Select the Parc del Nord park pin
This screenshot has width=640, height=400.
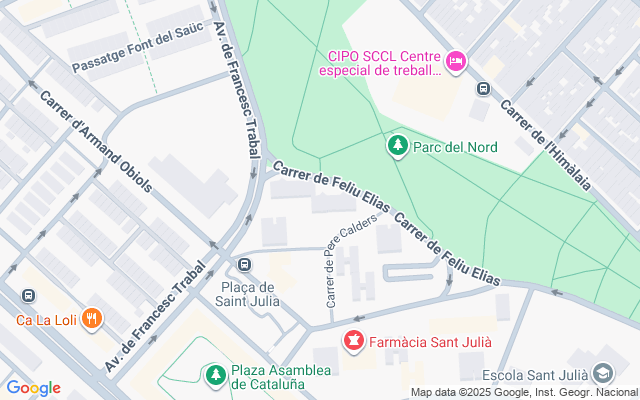[398, 146]
